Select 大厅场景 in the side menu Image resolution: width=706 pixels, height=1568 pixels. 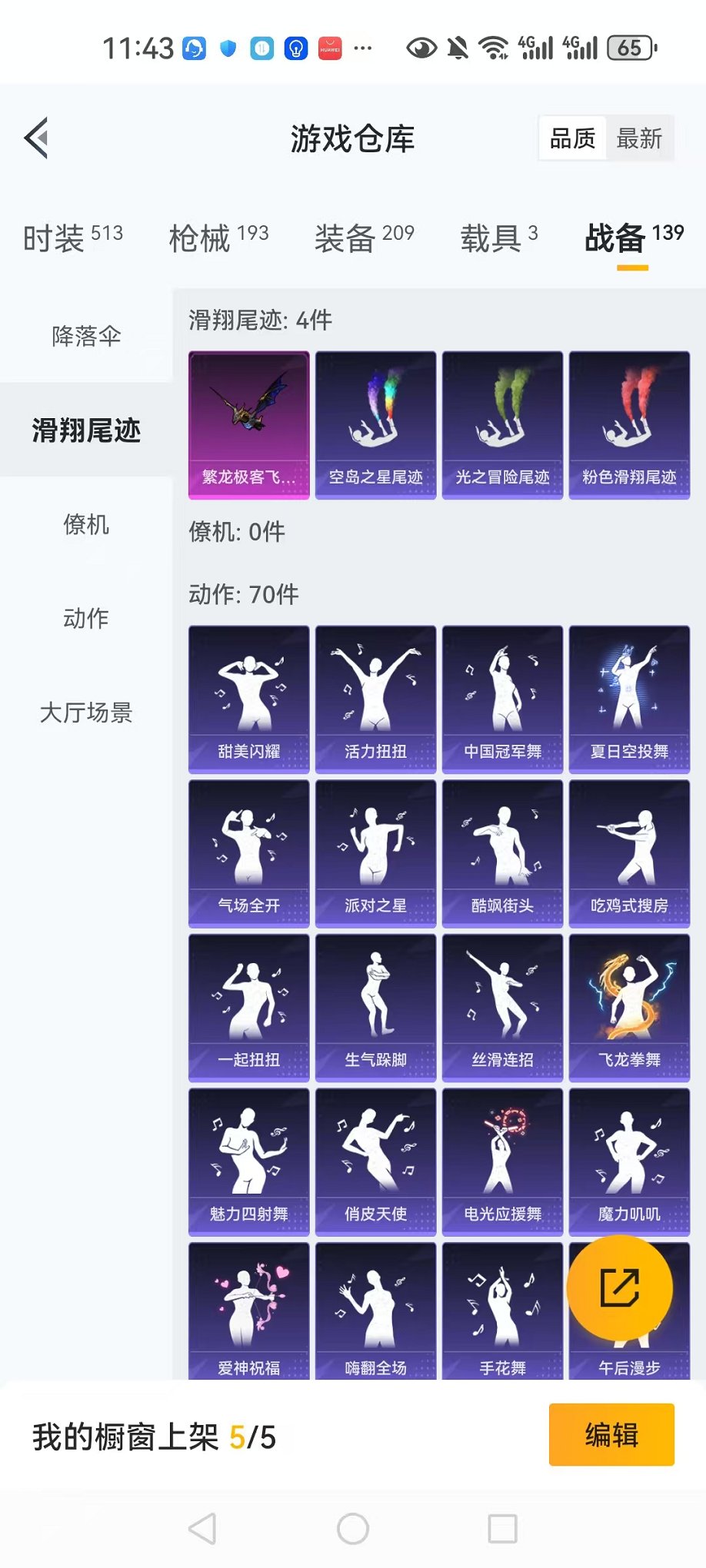(86, 713)
